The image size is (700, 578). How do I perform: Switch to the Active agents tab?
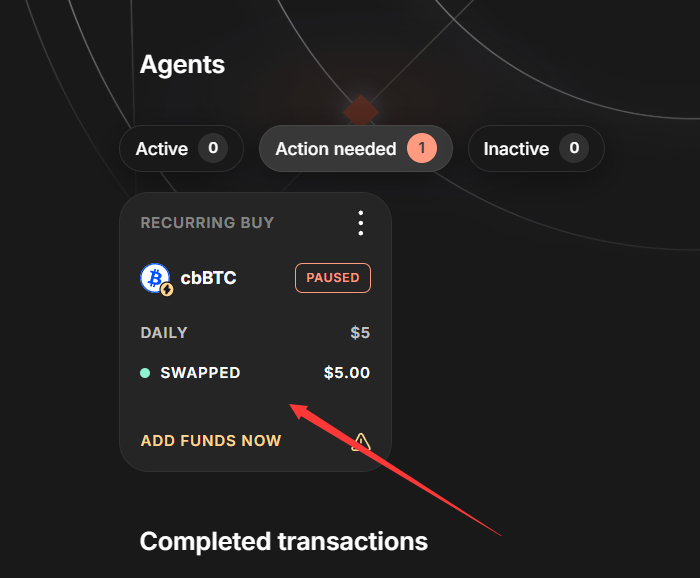pos(180,149)
